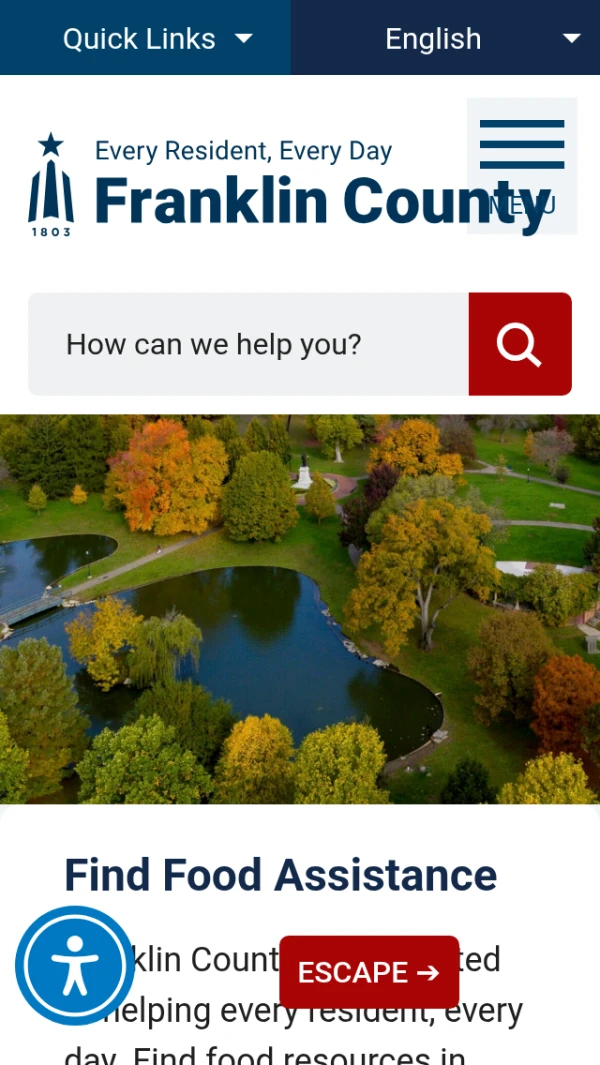
Task: Focus the 'How can we help you?' search field
Action: click(248, 345)
